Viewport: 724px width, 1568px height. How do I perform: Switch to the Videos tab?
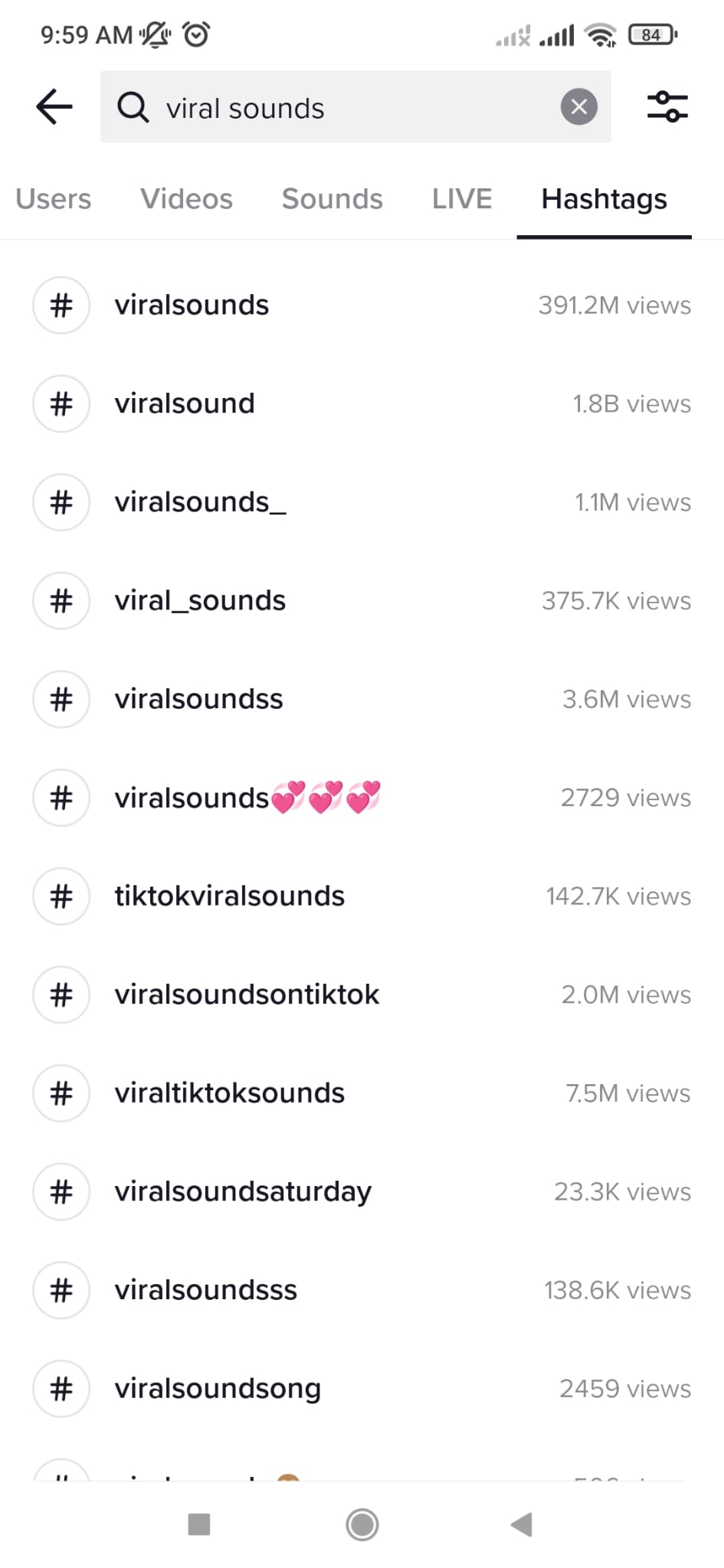tap(186, 199)
